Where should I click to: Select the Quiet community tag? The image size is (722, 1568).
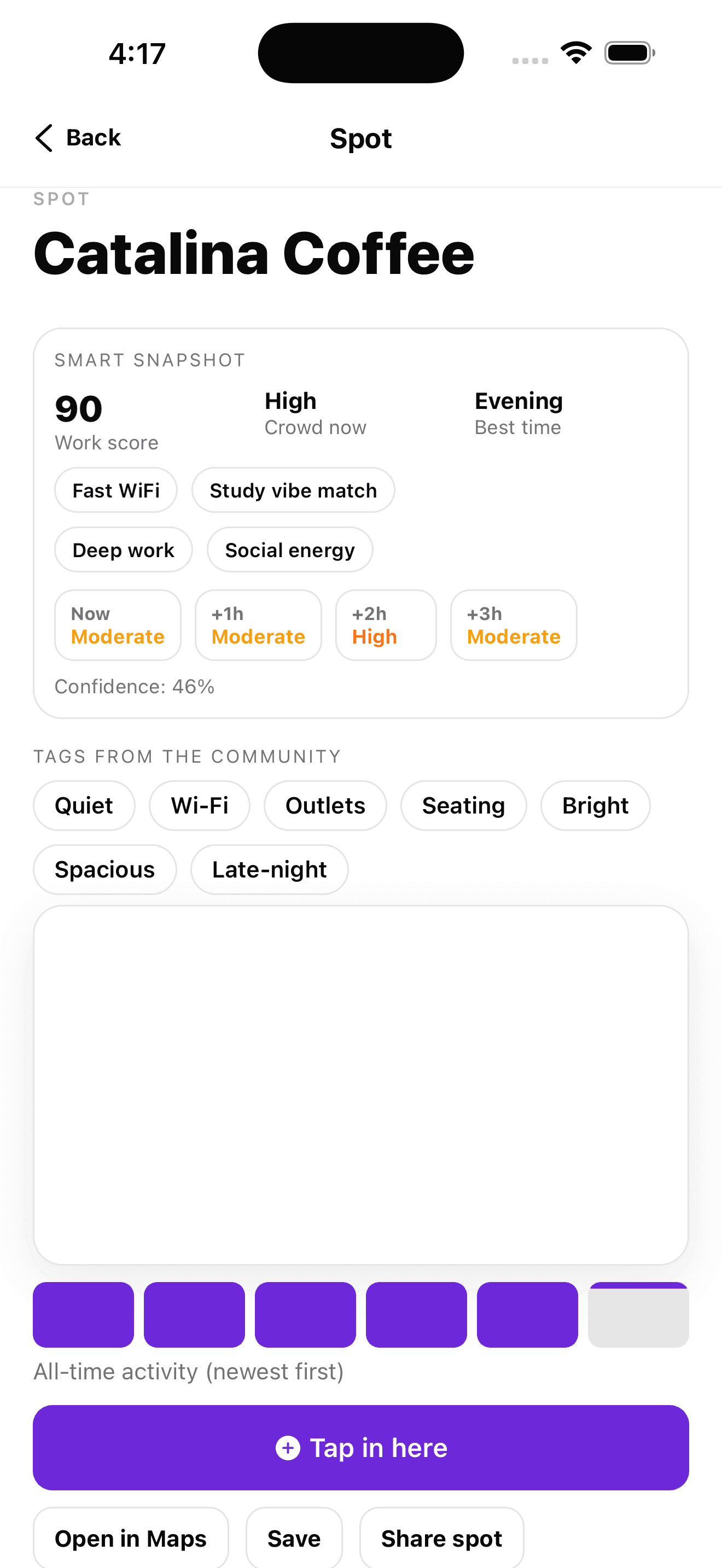pyautogui.click(x=83, y=805)
